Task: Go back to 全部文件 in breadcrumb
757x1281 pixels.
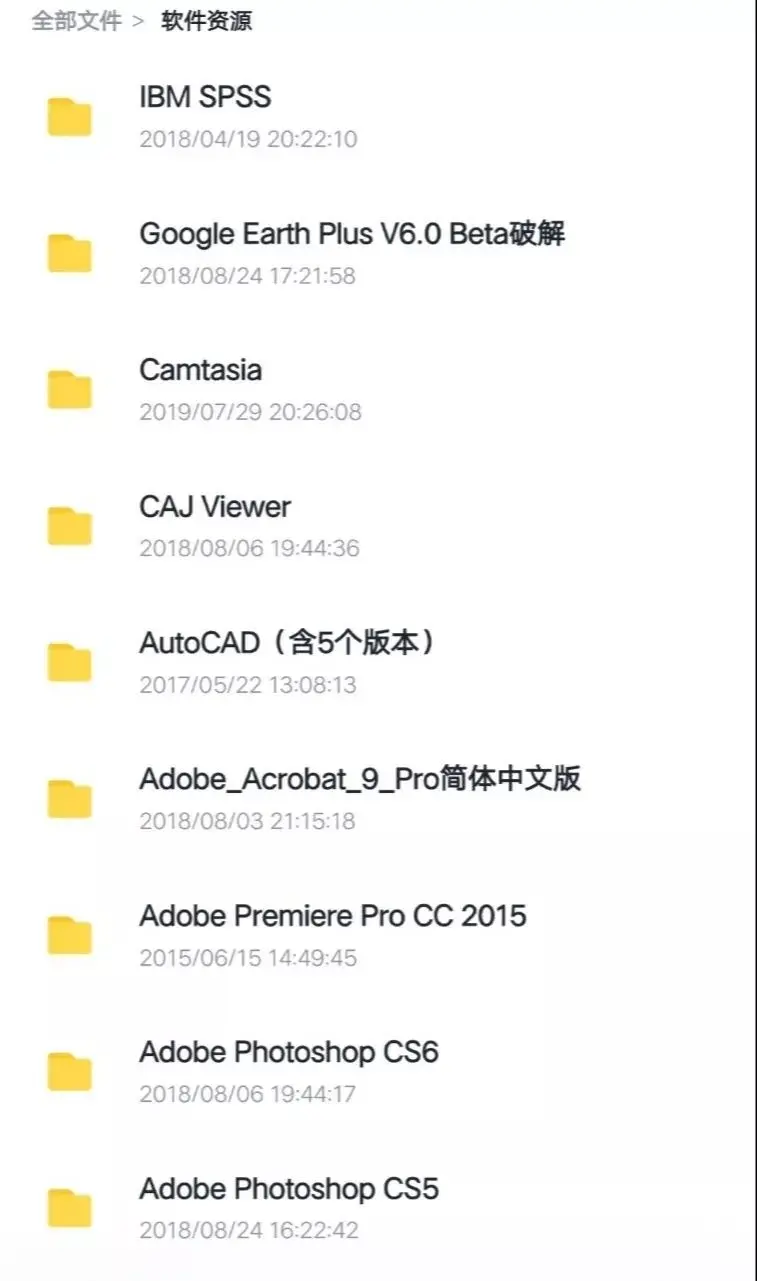Action: pos(75,21)
